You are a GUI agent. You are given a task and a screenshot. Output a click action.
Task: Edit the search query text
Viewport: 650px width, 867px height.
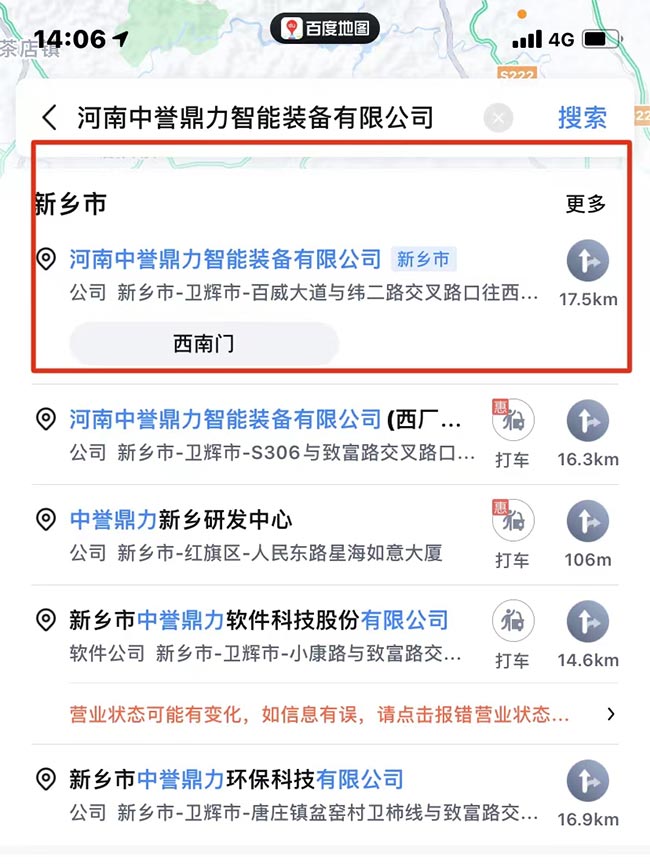[x=256, y=118]
